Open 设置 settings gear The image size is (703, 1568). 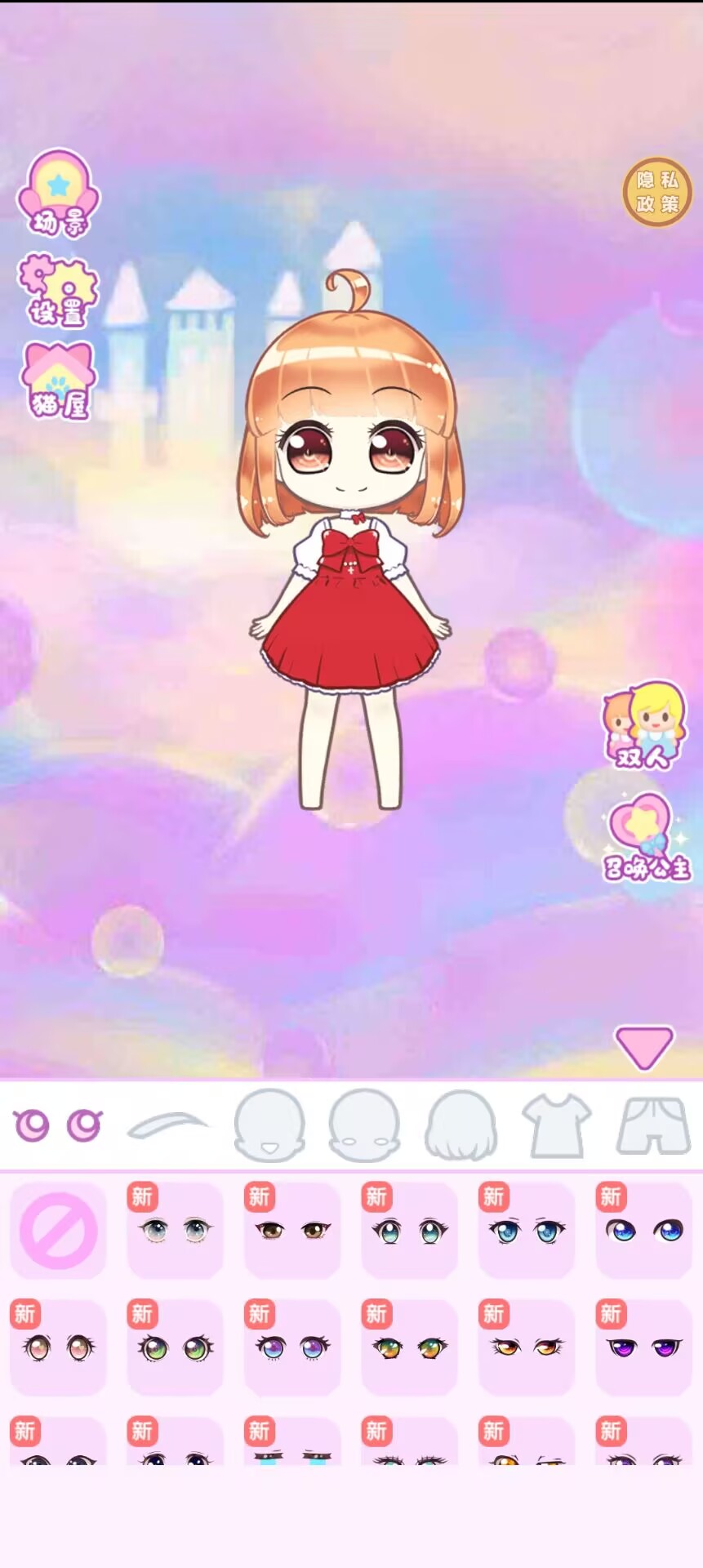point(58,292)
